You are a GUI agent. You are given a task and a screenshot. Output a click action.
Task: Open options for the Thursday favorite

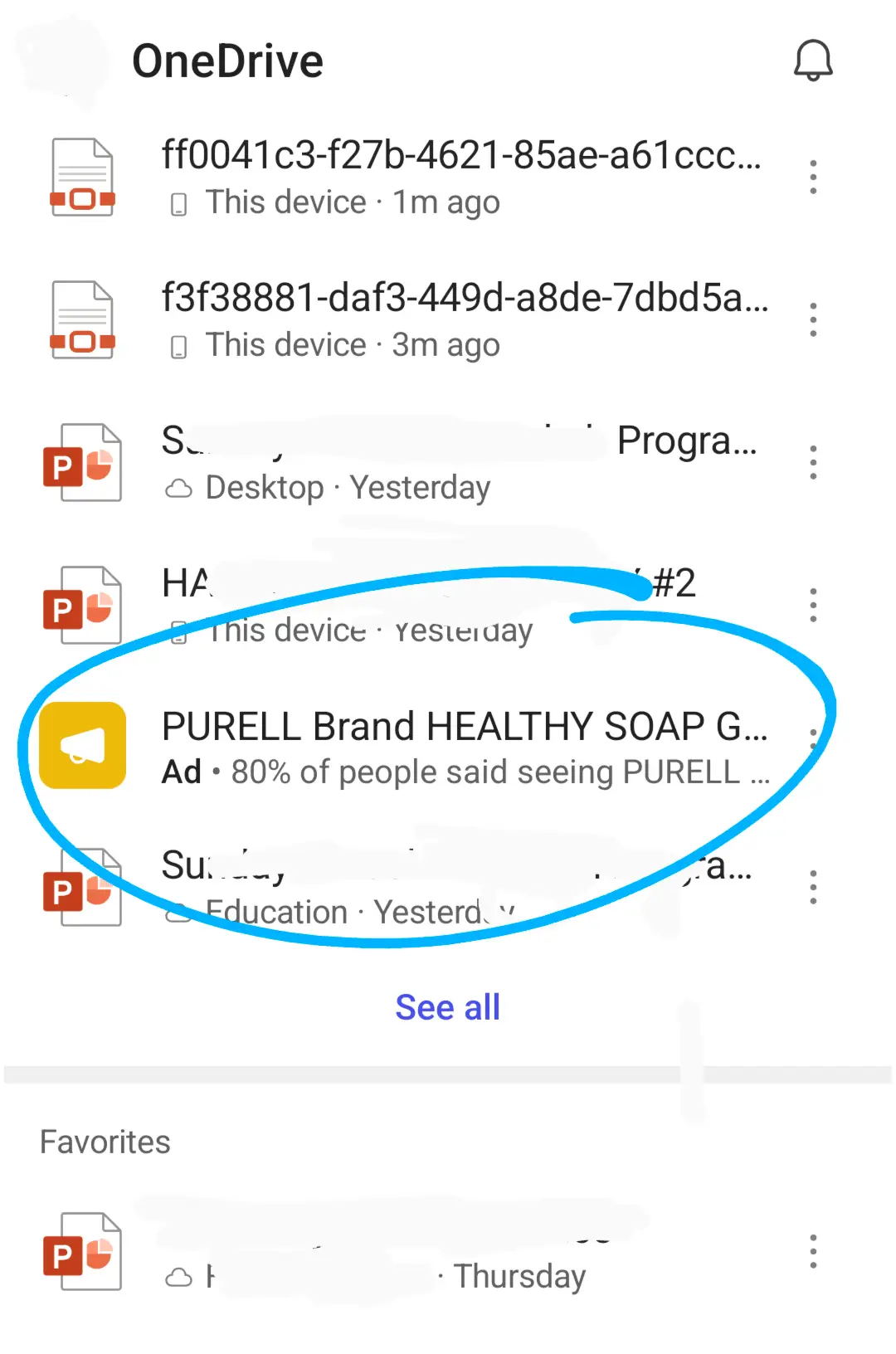813,1252
